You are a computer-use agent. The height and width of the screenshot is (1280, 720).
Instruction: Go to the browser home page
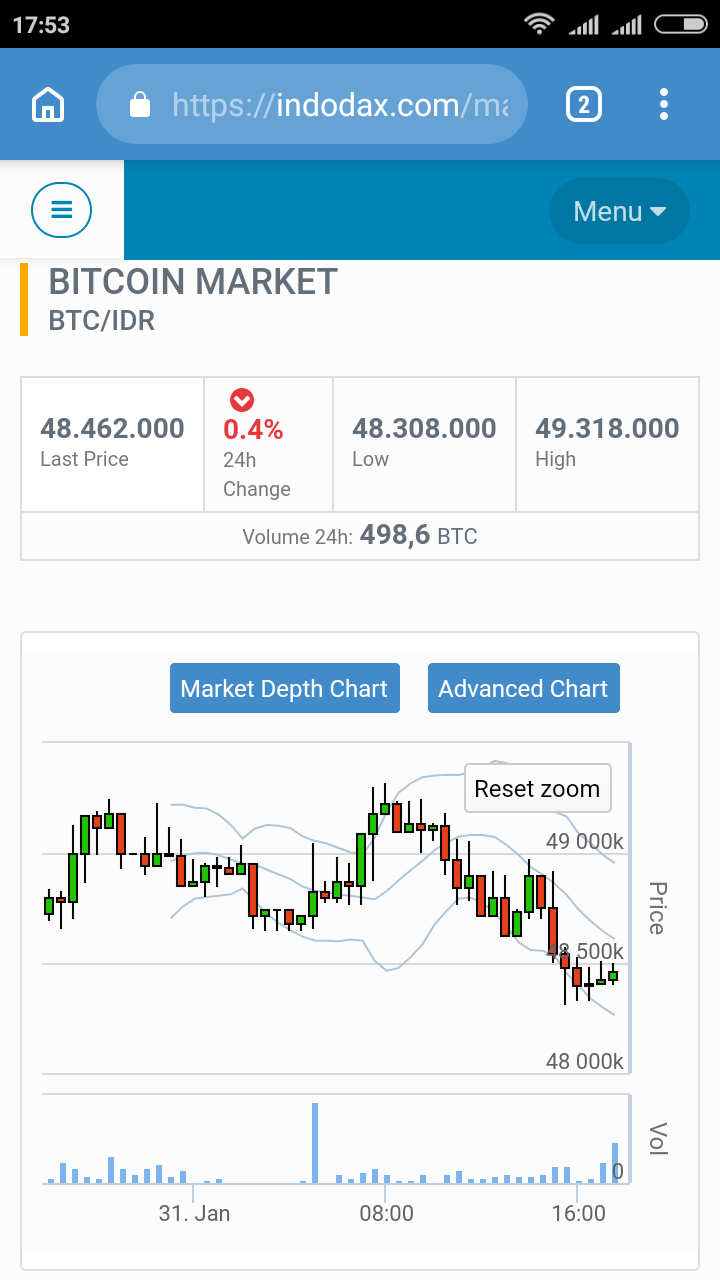tap(48, 104)
